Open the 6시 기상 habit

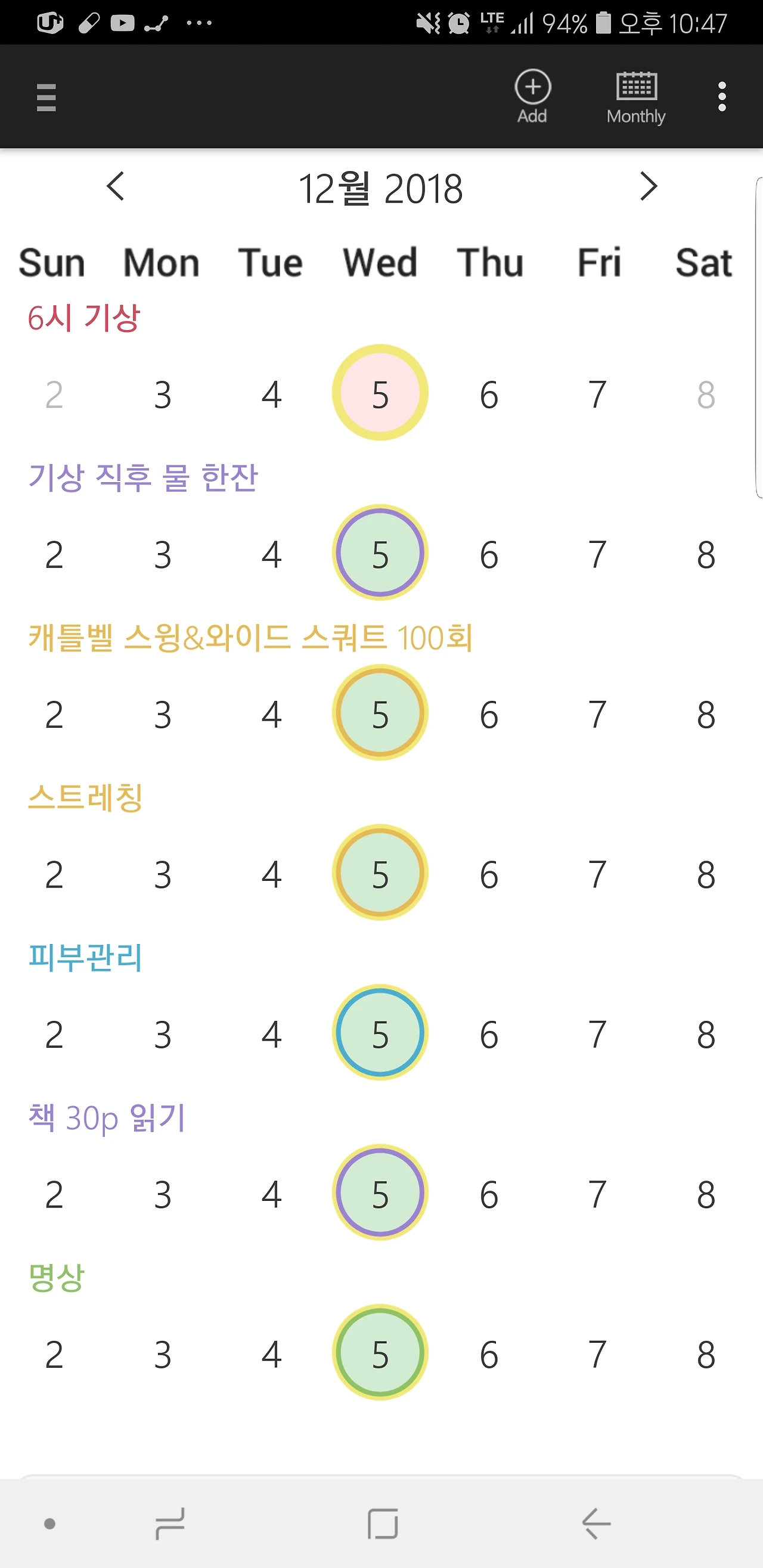click(x=84, y=318)
